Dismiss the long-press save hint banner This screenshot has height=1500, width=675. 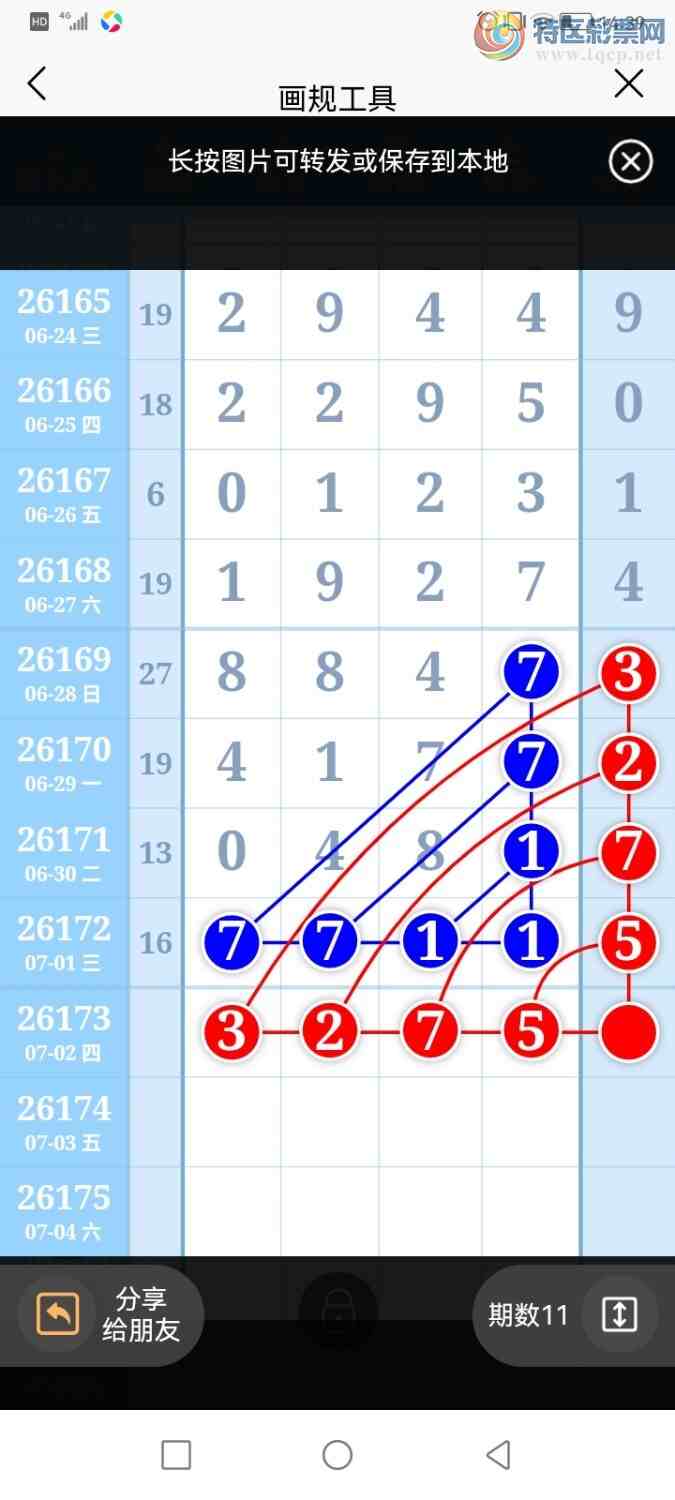[x=630, y=162]
